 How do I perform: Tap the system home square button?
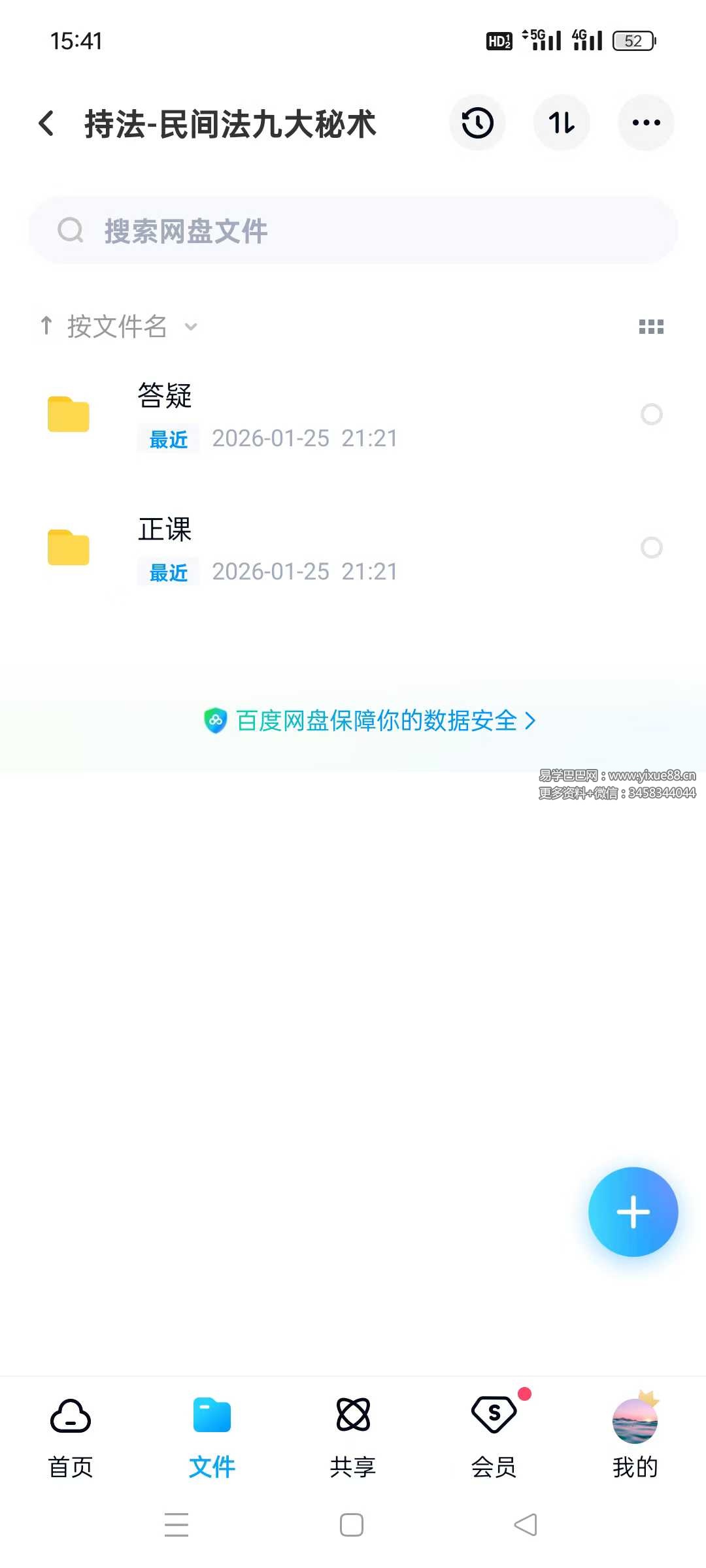(x=352, y=1525)
